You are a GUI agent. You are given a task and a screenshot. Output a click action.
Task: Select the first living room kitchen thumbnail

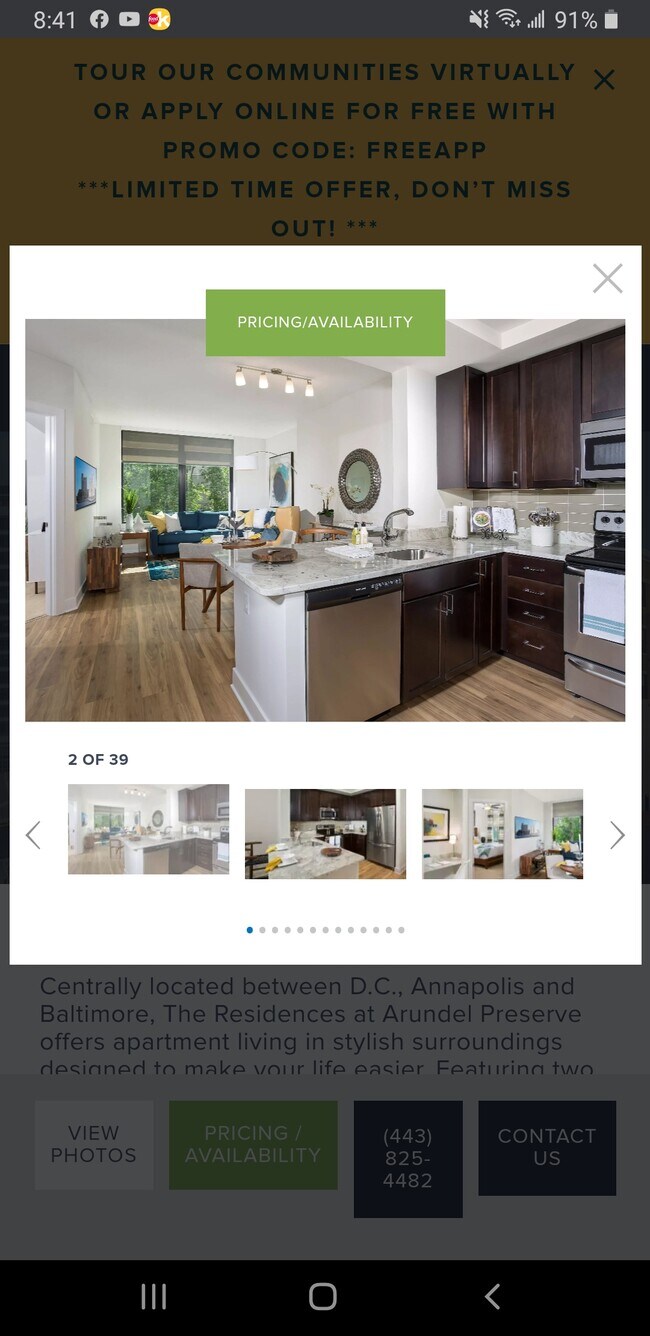pyautogui.click(x=148, y=829)
